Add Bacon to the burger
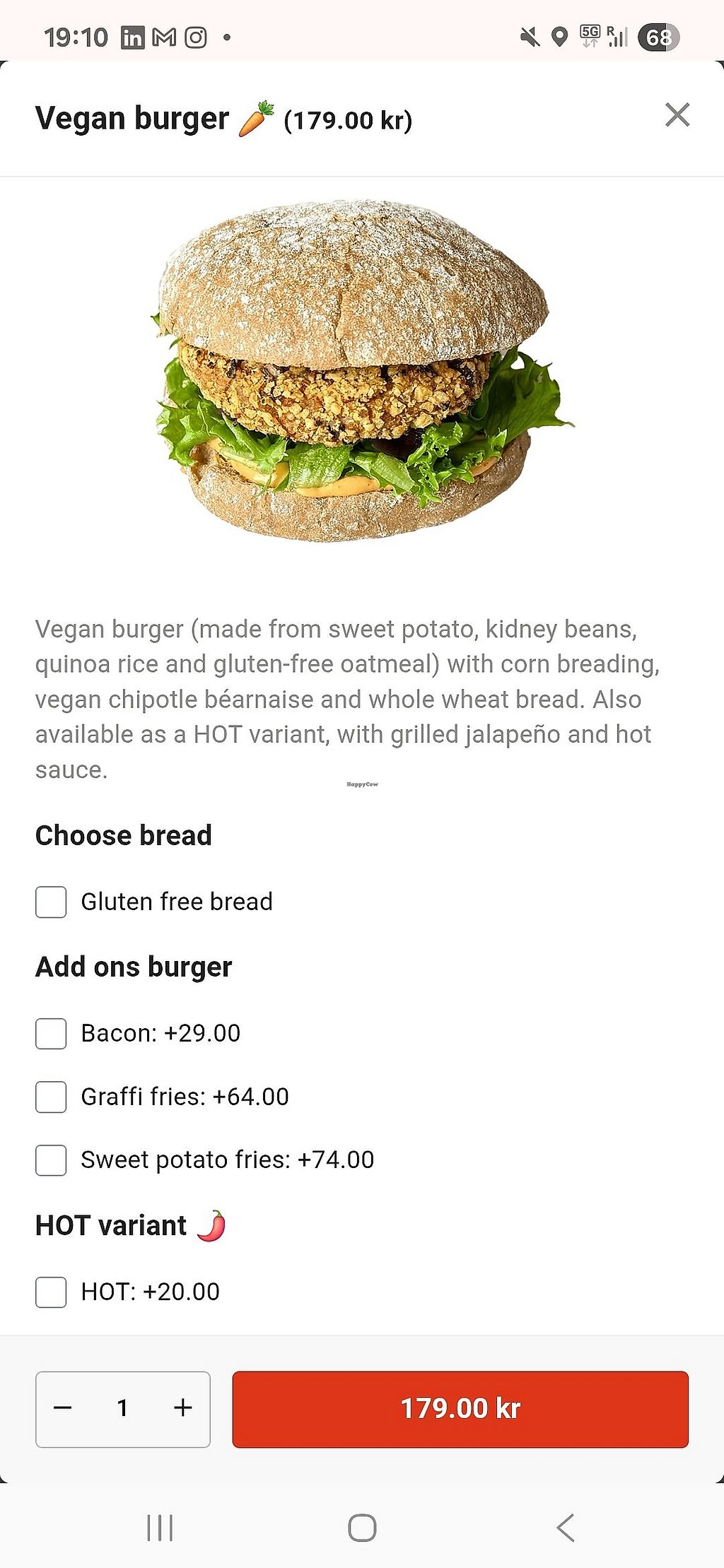Image resolution: width=724 pixels, height=1568 pixels. 51,1033
